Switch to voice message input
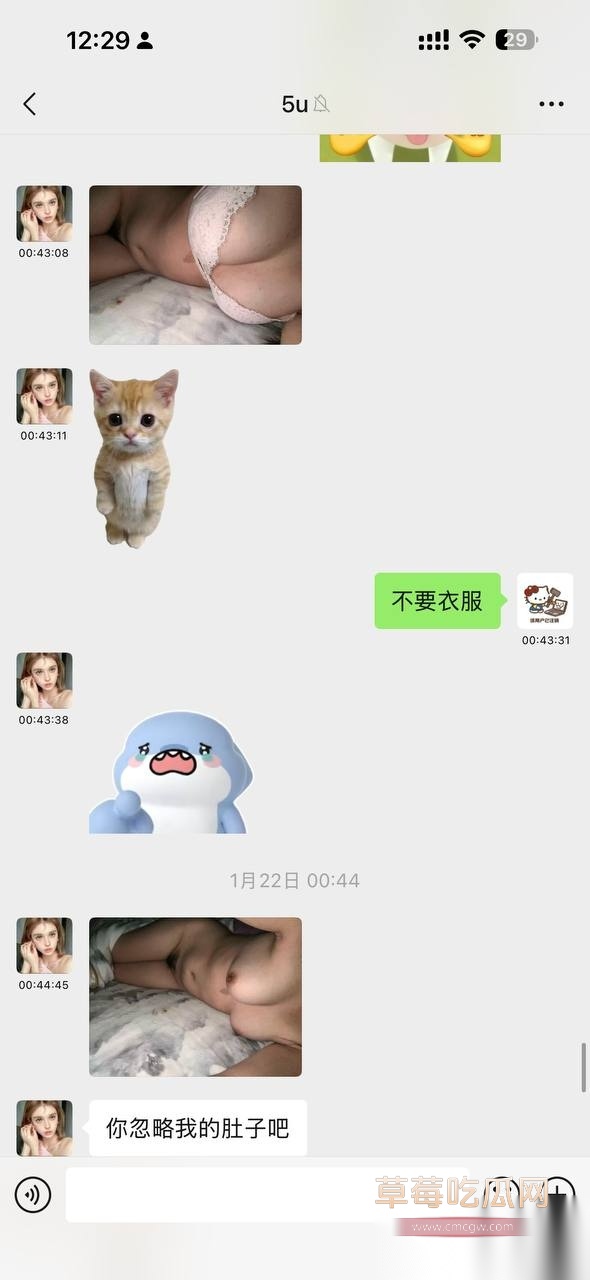 tap(33, 1194)
